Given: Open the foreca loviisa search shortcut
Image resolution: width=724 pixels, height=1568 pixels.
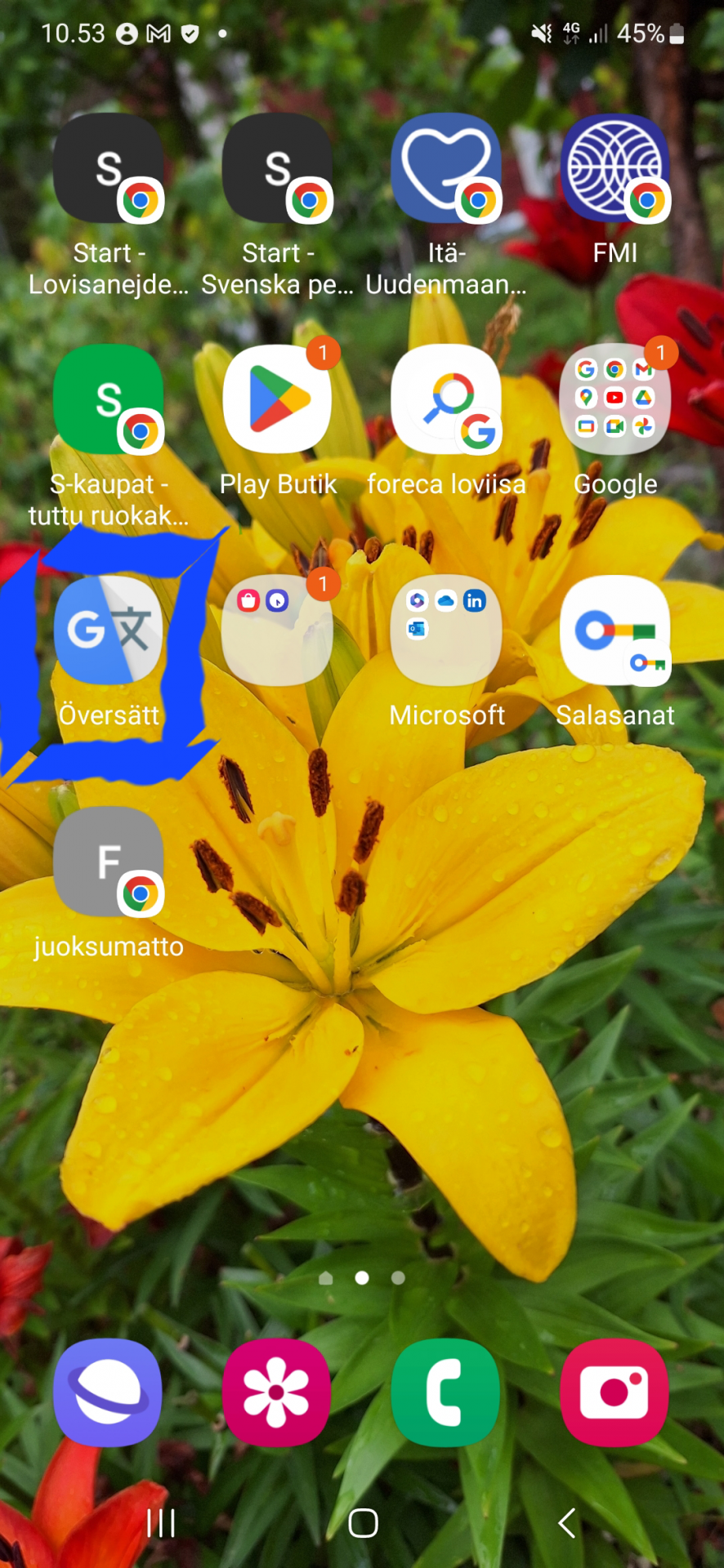Looking at the screenshot, I should 446,400.
